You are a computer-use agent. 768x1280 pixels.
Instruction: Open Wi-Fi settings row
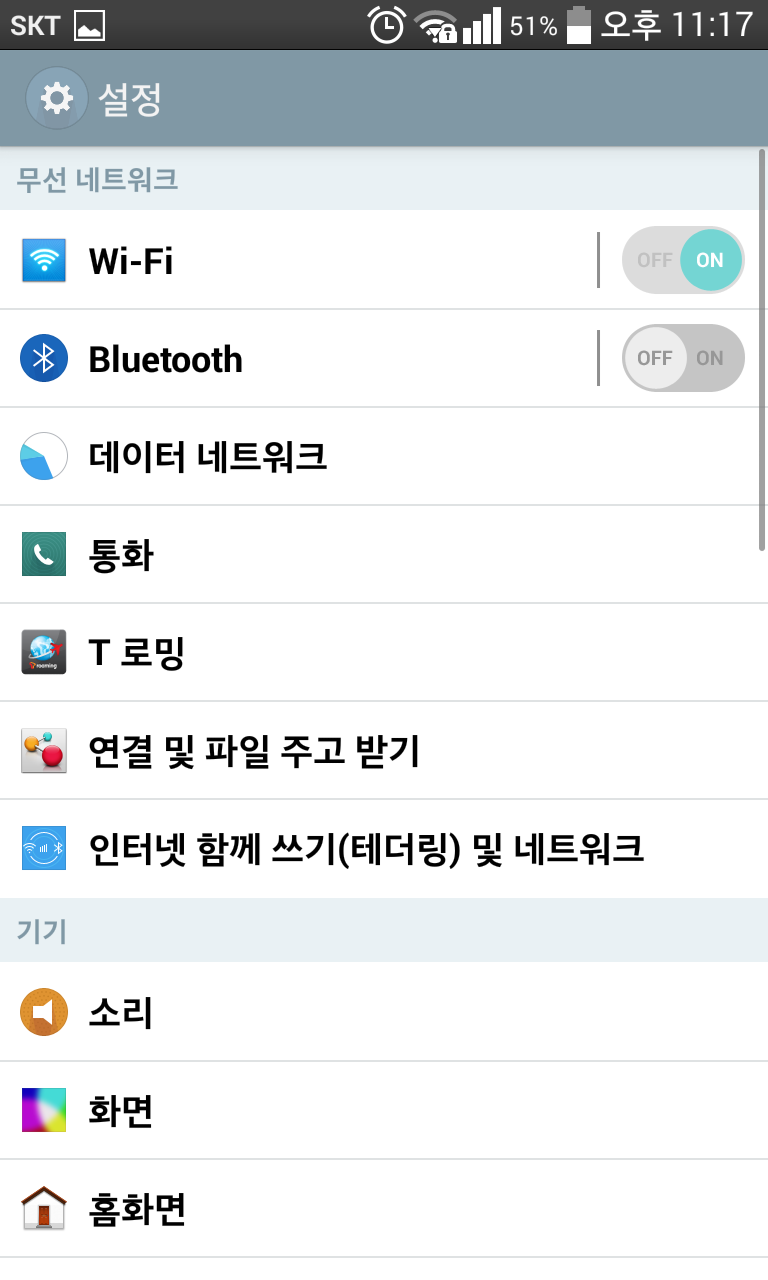[300, 261]
